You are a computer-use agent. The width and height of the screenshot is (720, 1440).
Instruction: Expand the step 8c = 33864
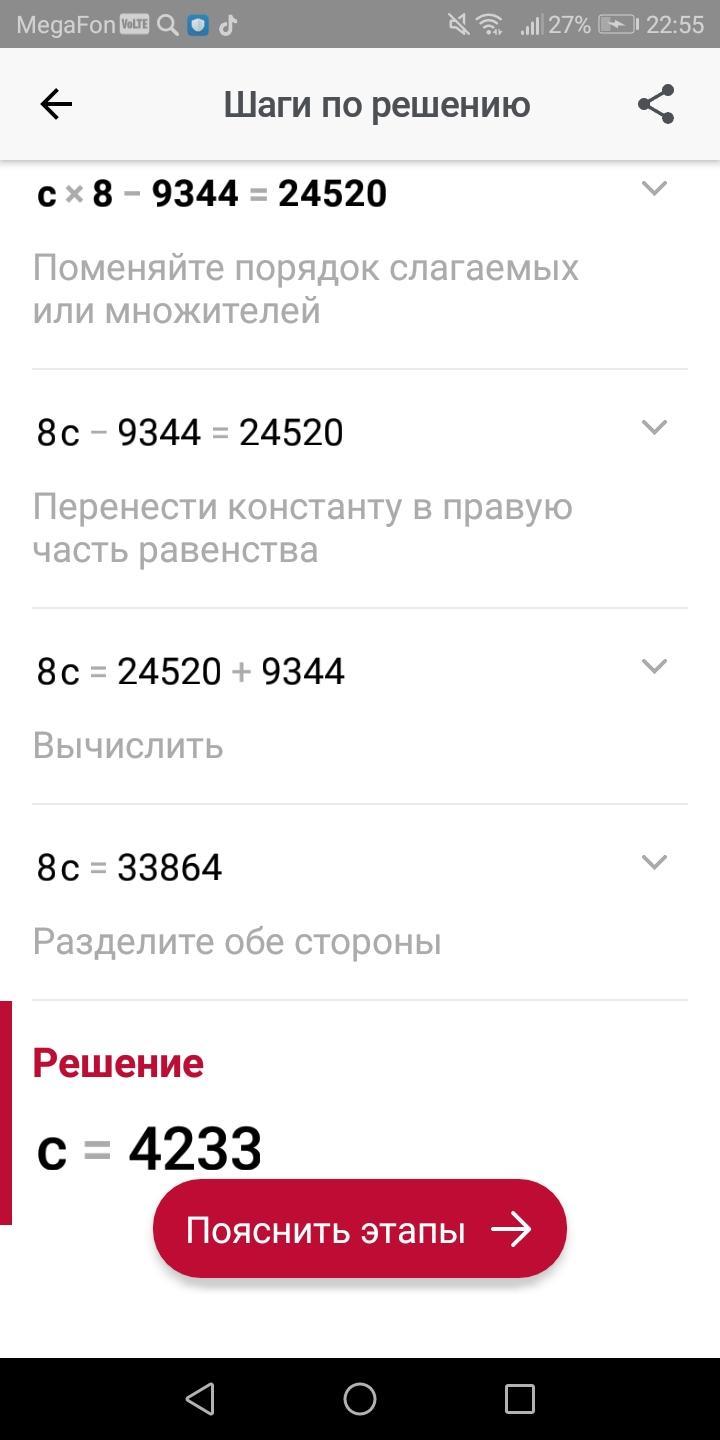click(x=654, y=862)
